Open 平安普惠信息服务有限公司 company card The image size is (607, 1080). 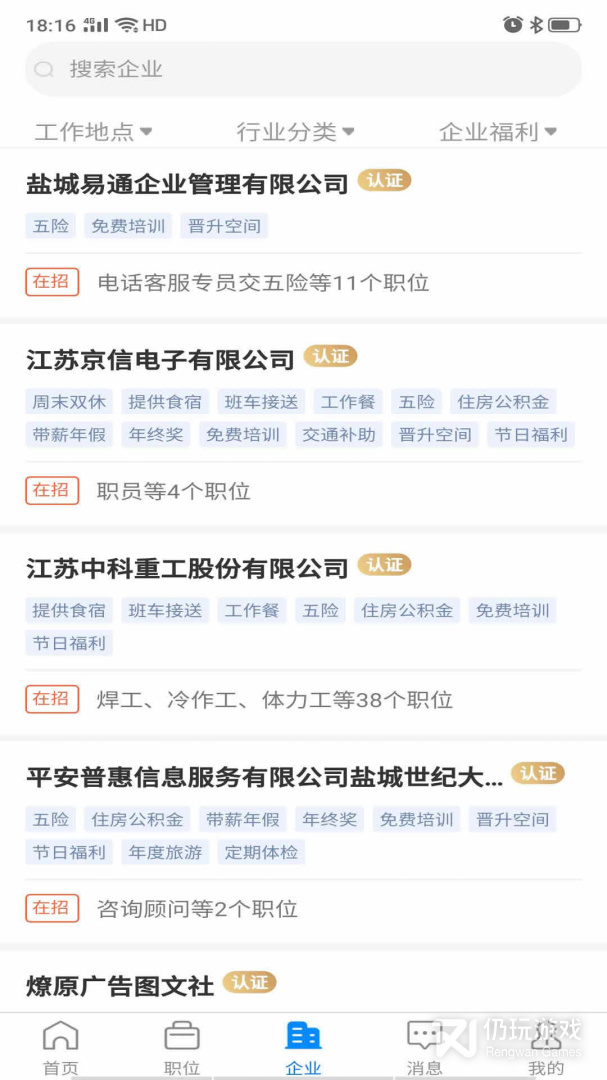pyautogui.click(x=264, y=777)
